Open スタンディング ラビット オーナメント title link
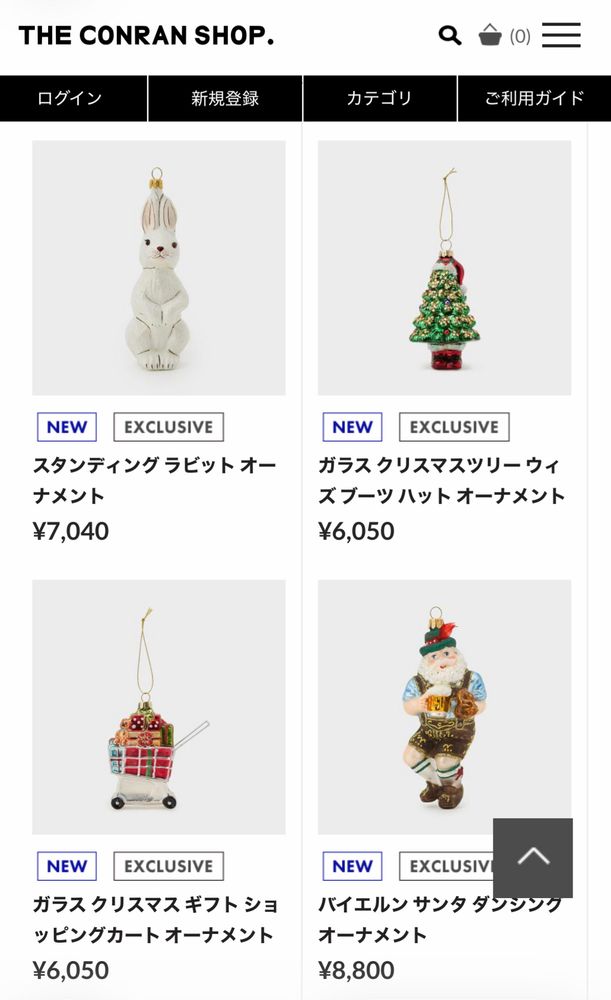611x1000 pixels. [x=154, y=480]
